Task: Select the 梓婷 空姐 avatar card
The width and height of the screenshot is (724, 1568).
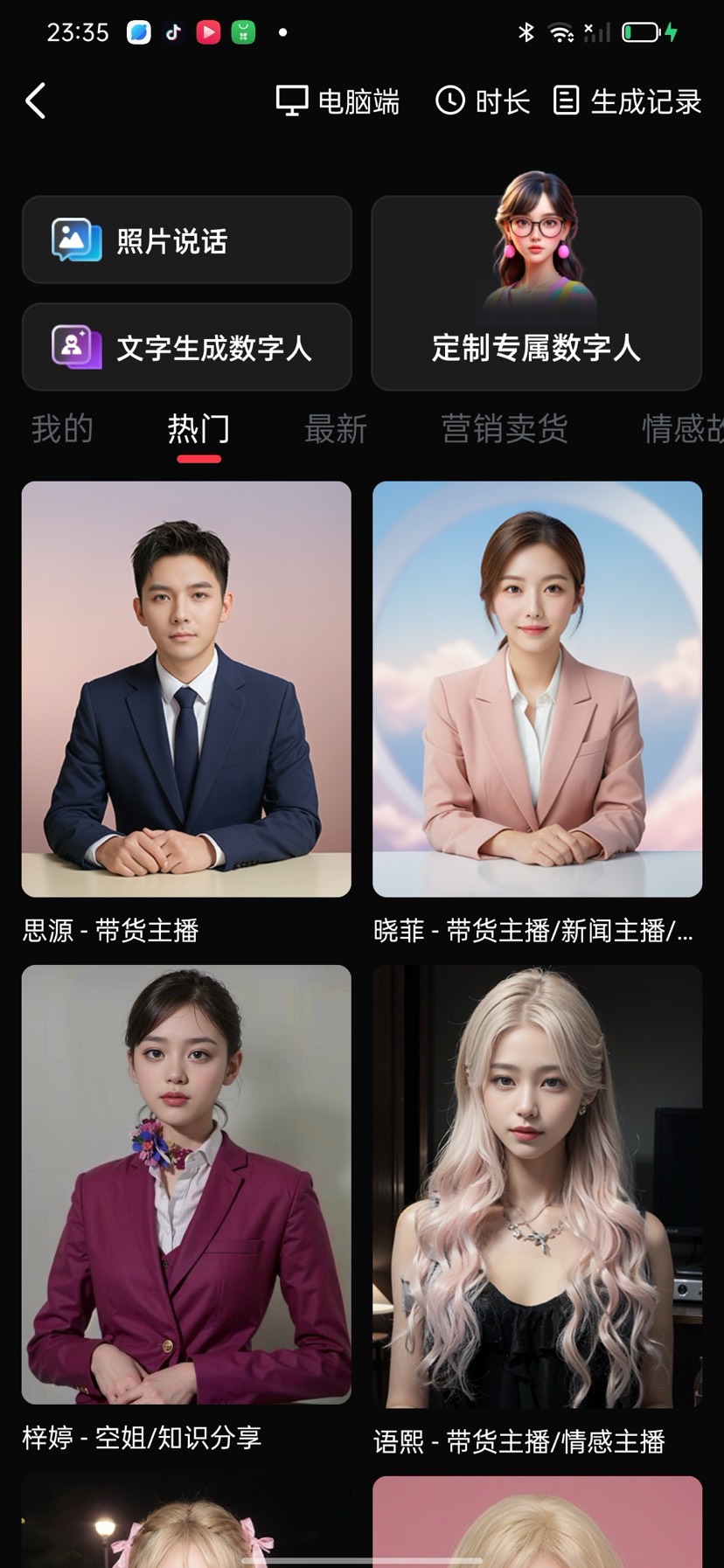Action: point(186,1183)
